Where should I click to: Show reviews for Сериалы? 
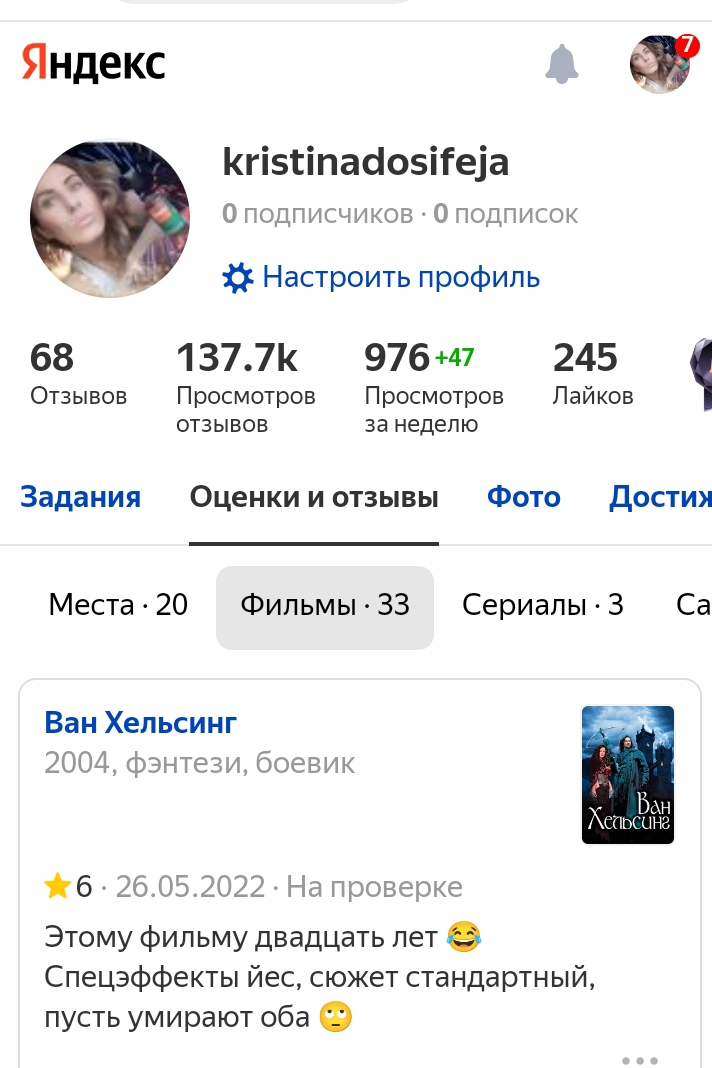542,605
